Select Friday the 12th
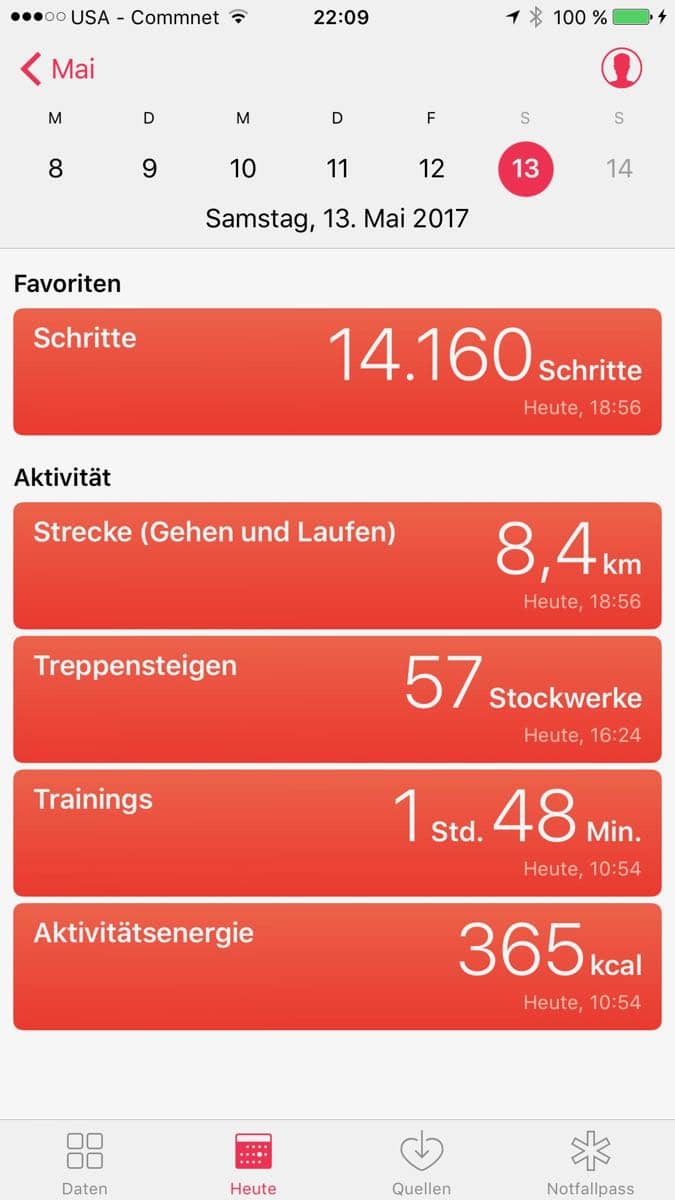Viewport: 675px width, 1200px height. [x=431, y=168]
